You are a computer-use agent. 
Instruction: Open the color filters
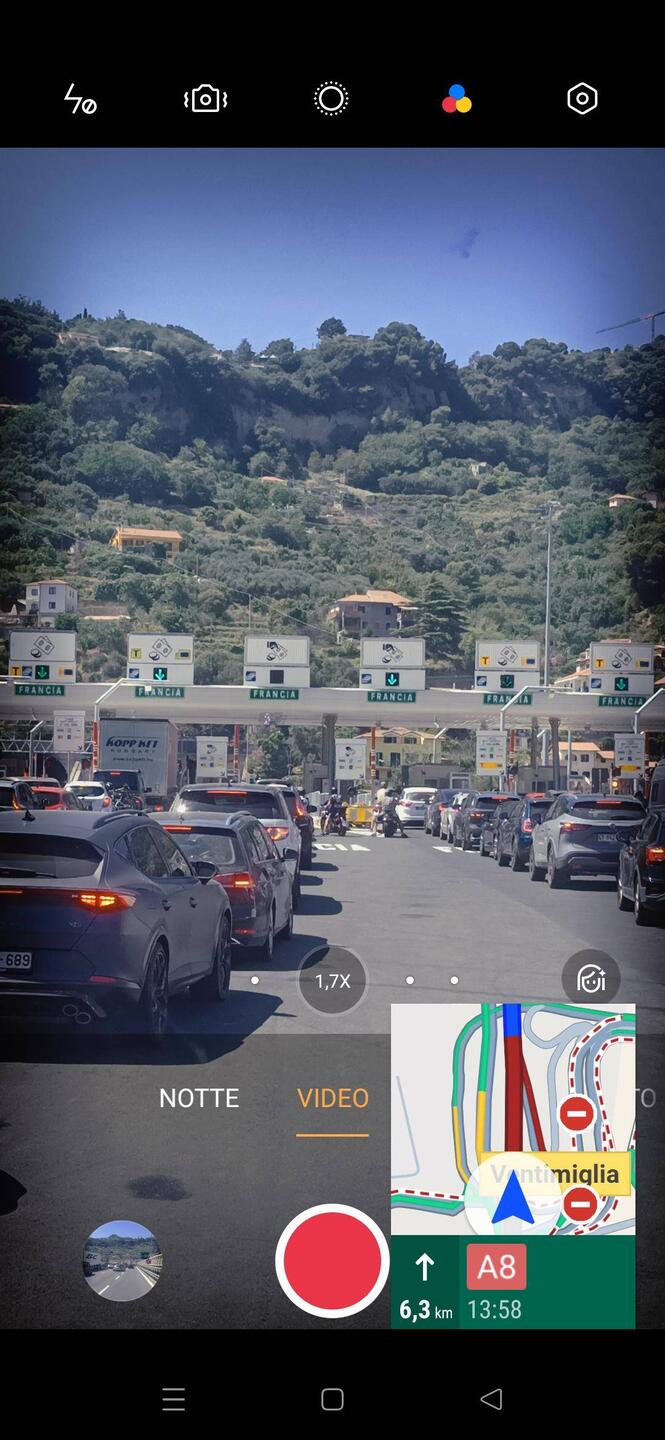(456, 99)
